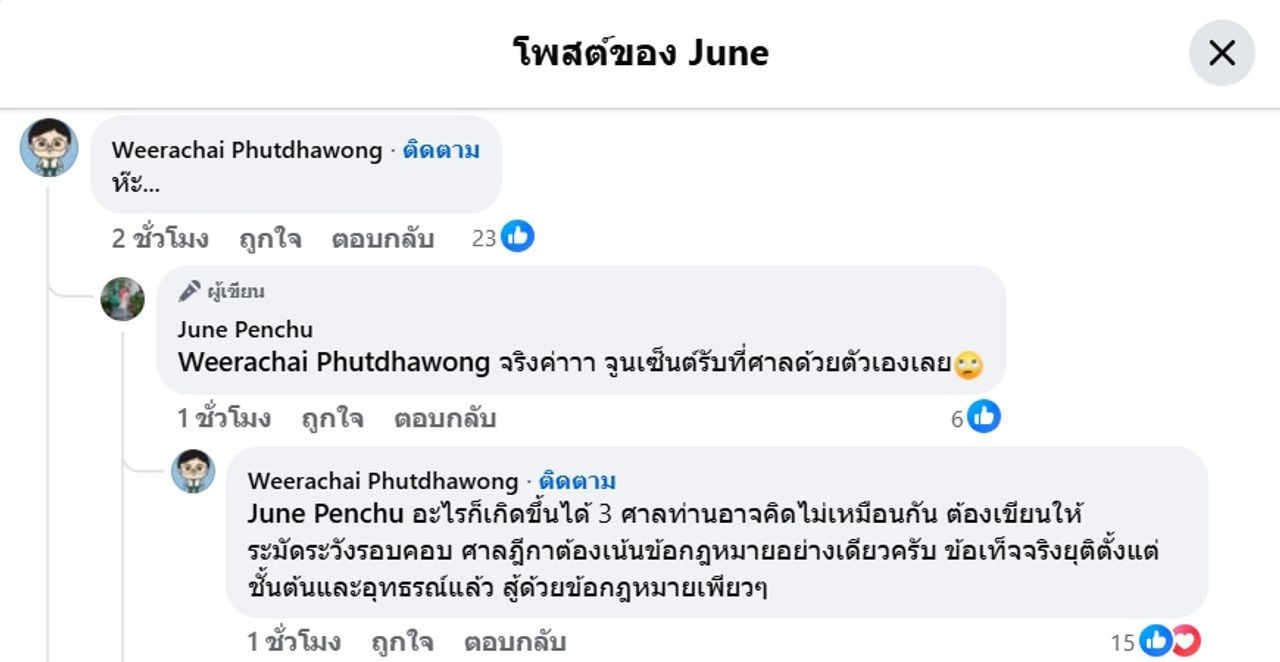Reply to the หัะ... comment
This screenshot has height=662, width=1280.
pos(382,239)
